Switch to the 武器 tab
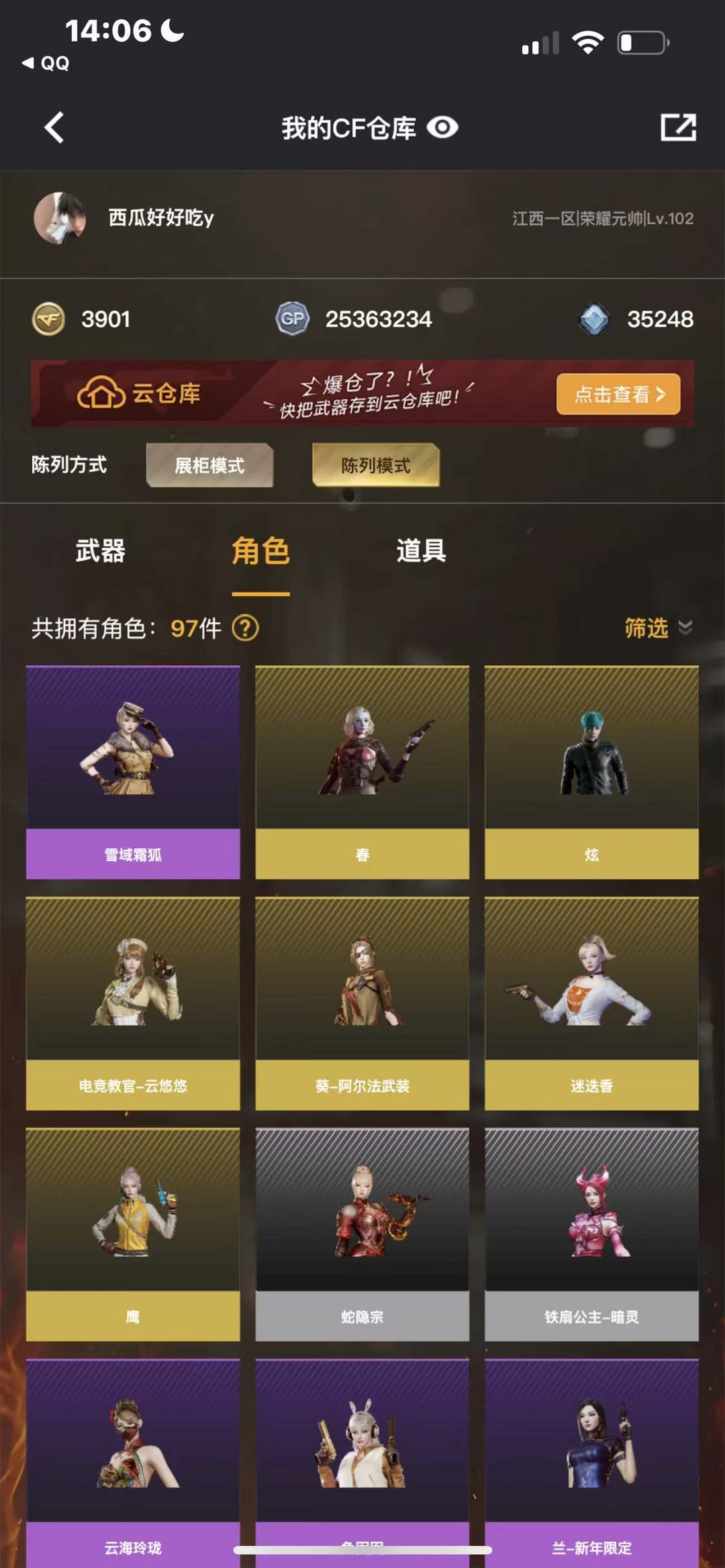Viewport: 725px width, 1568px height. tap(99, 551)
